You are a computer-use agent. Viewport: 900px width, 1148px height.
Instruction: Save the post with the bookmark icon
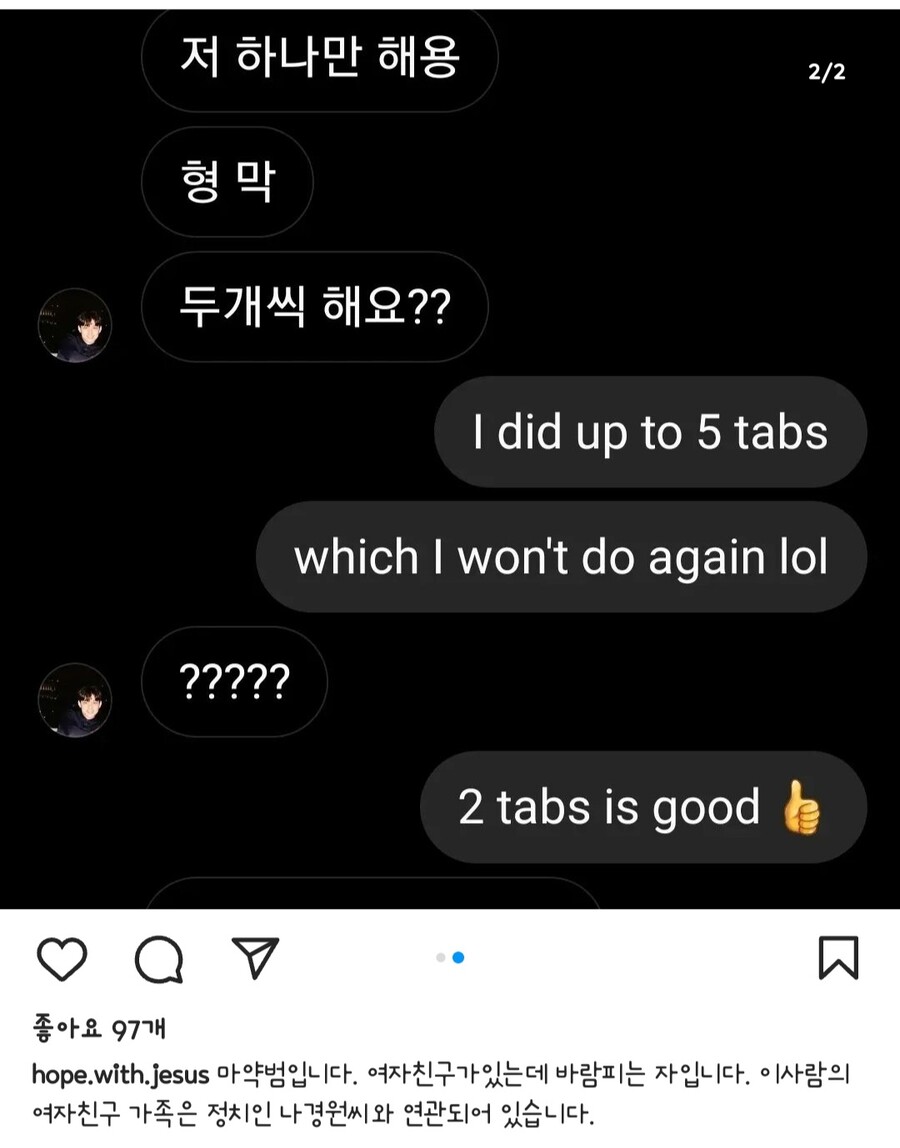[x=838, y=958]
